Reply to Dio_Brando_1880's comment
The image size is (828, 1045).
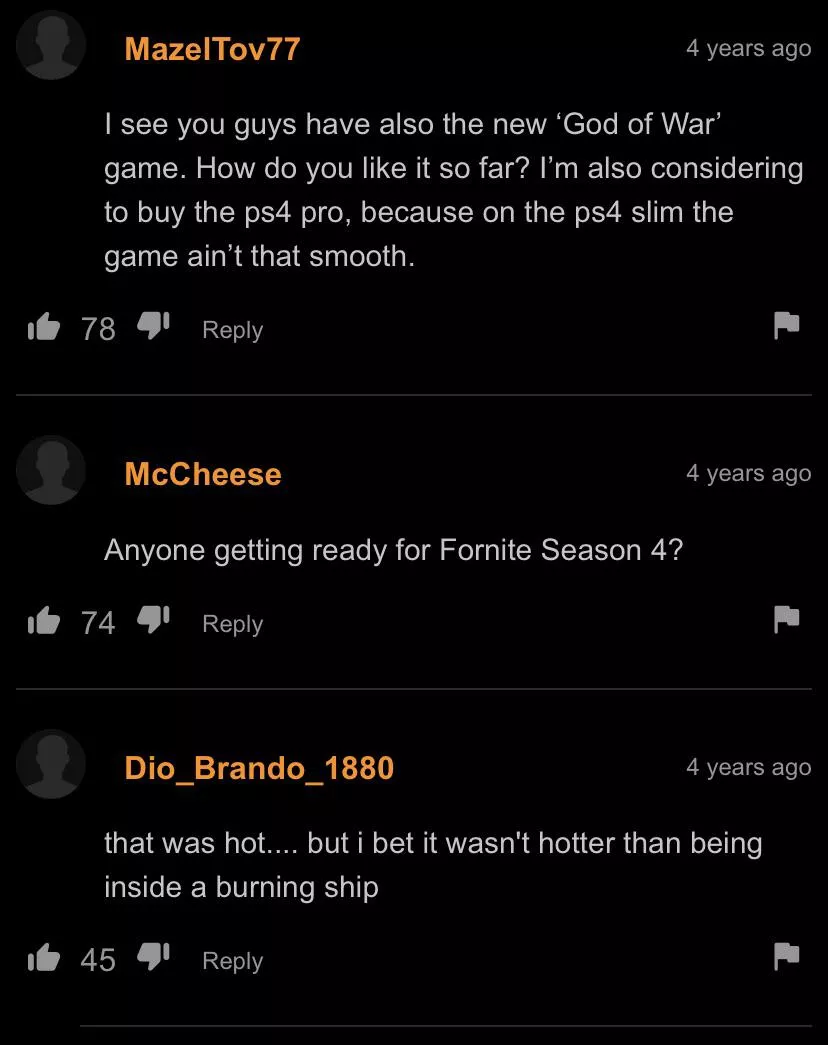coord(232,961)
